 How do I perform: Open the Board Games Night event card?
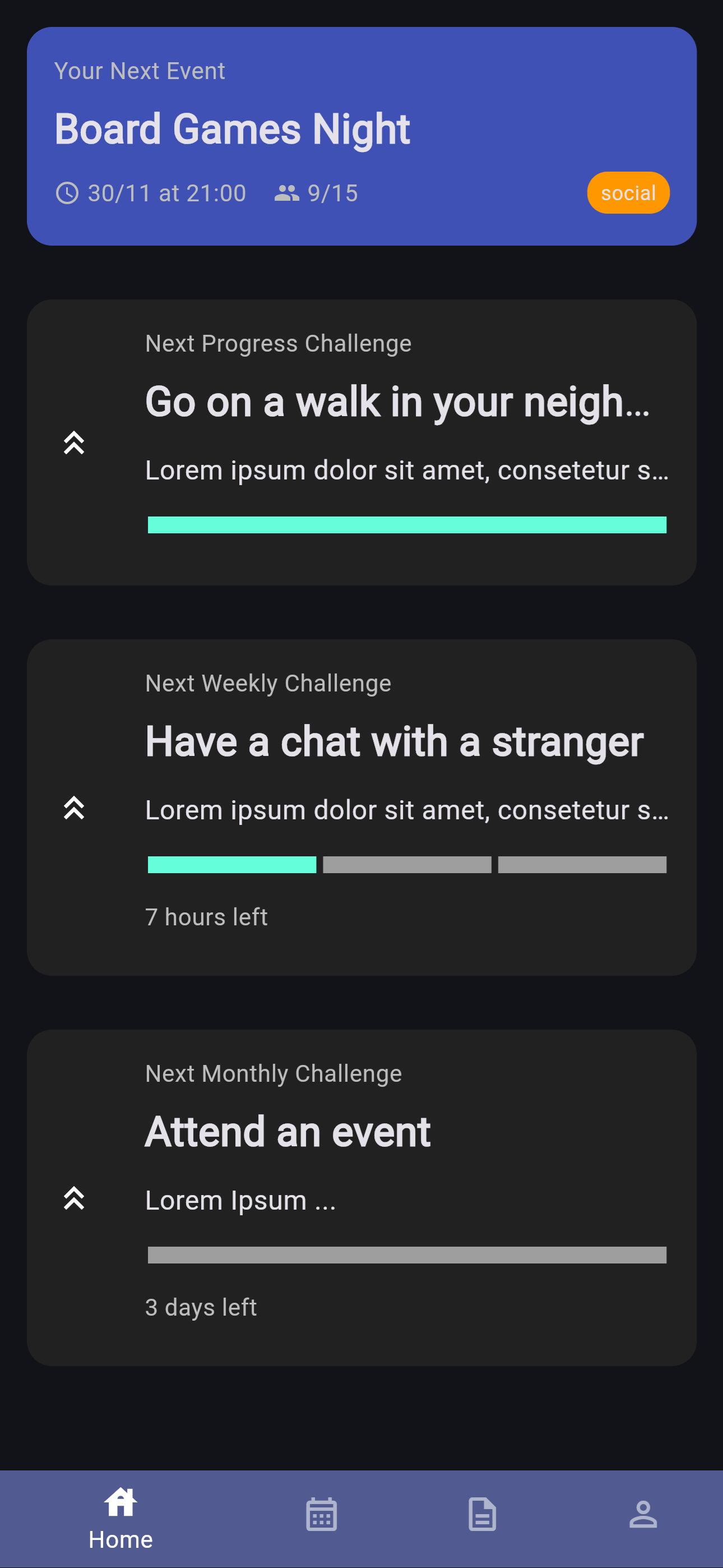361,136
